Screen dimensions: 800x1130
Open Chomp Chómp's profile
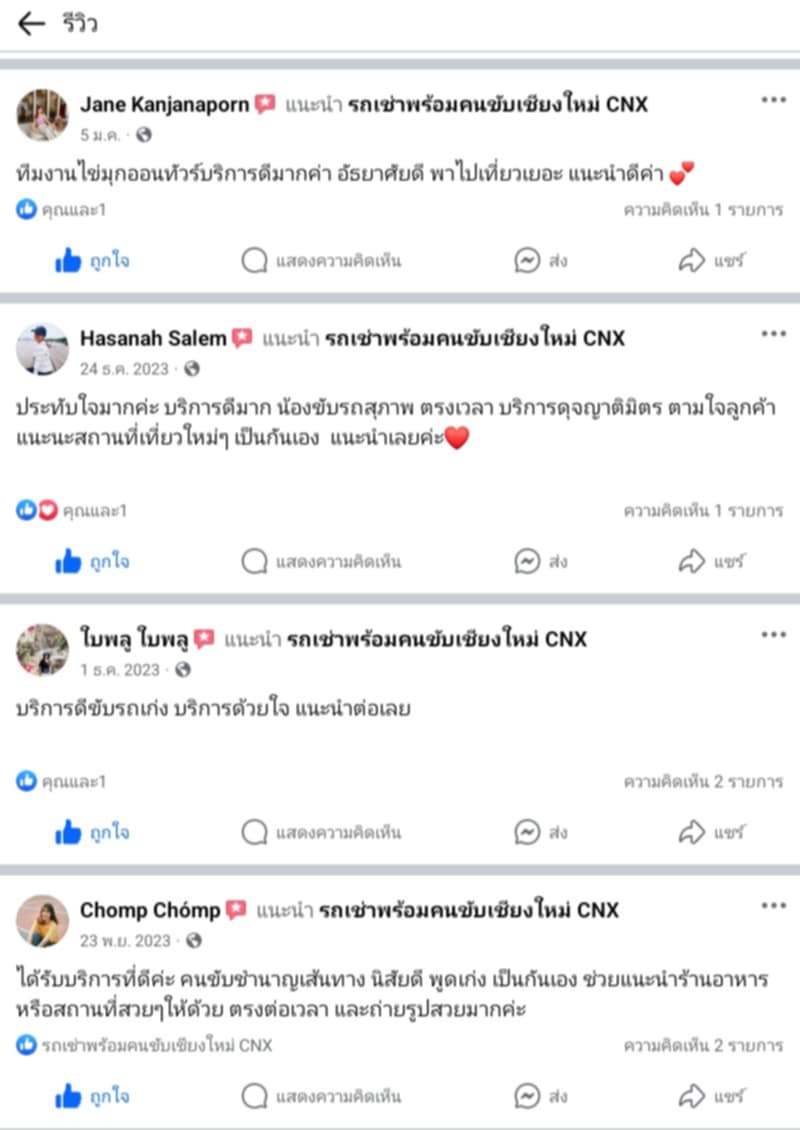149,910
